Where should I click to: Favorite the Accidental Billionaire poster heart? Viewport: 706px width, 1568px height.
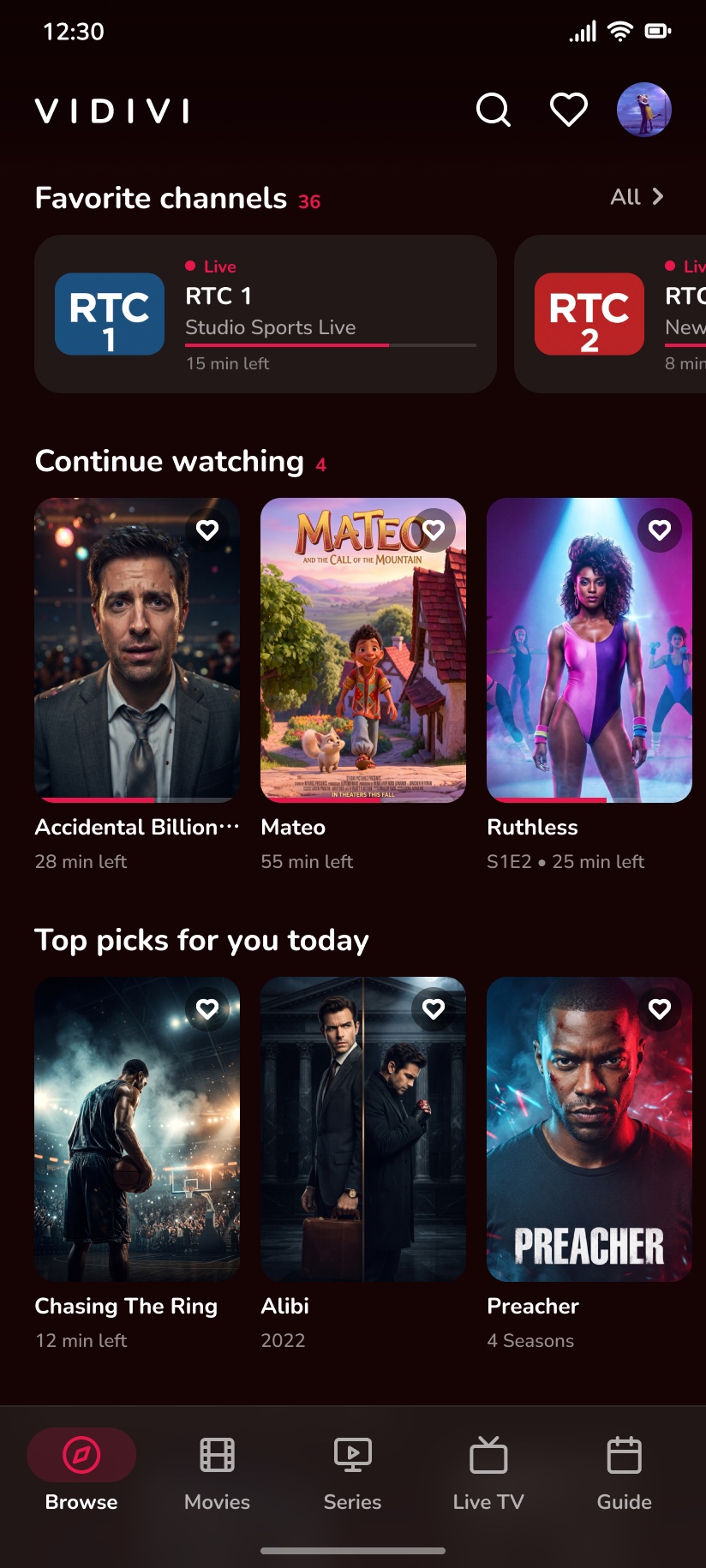coord(207,530)
